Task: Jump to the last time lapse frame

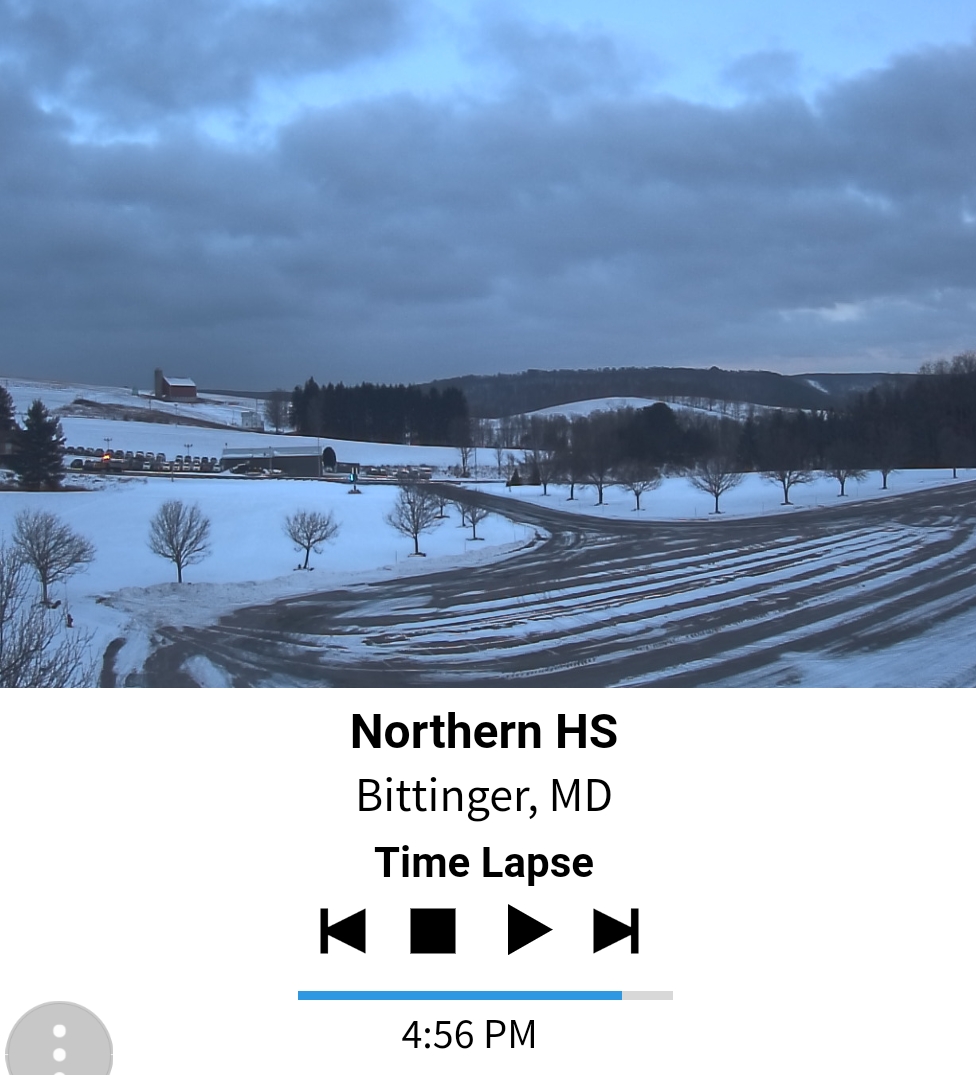Action: 616,931
